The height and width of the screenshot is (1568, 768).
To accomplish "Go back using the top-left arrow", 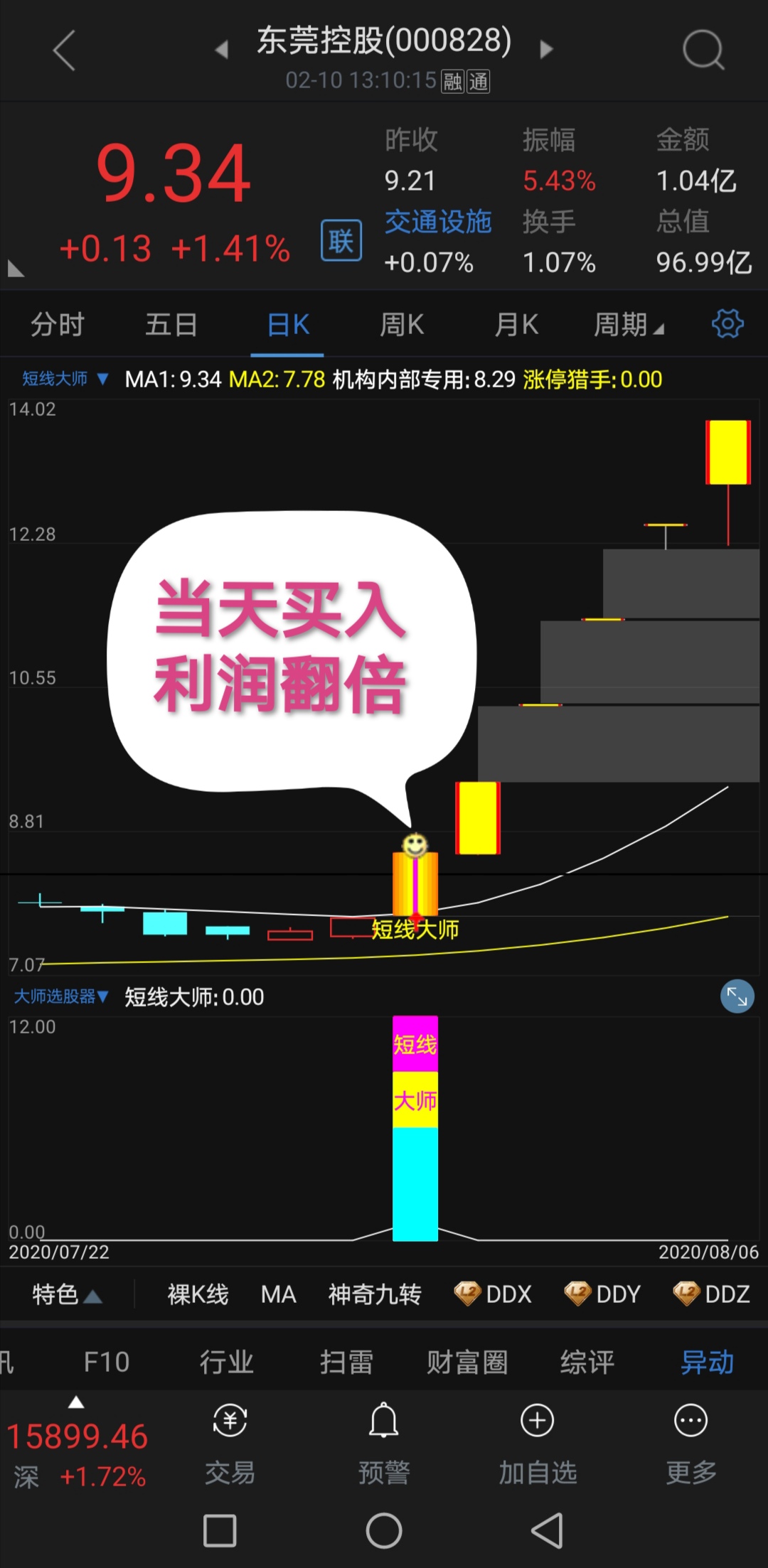I will (64, 50).
